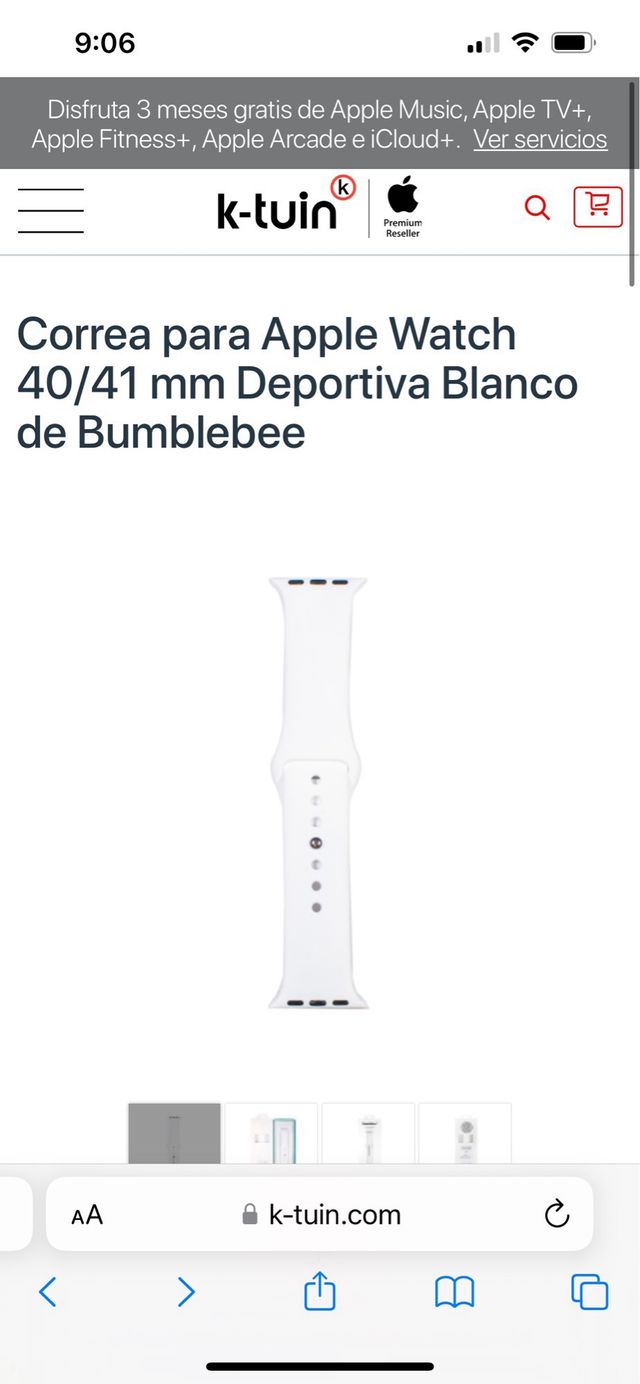
Task: Go back to the previous page
Action: click(47, 1293)
